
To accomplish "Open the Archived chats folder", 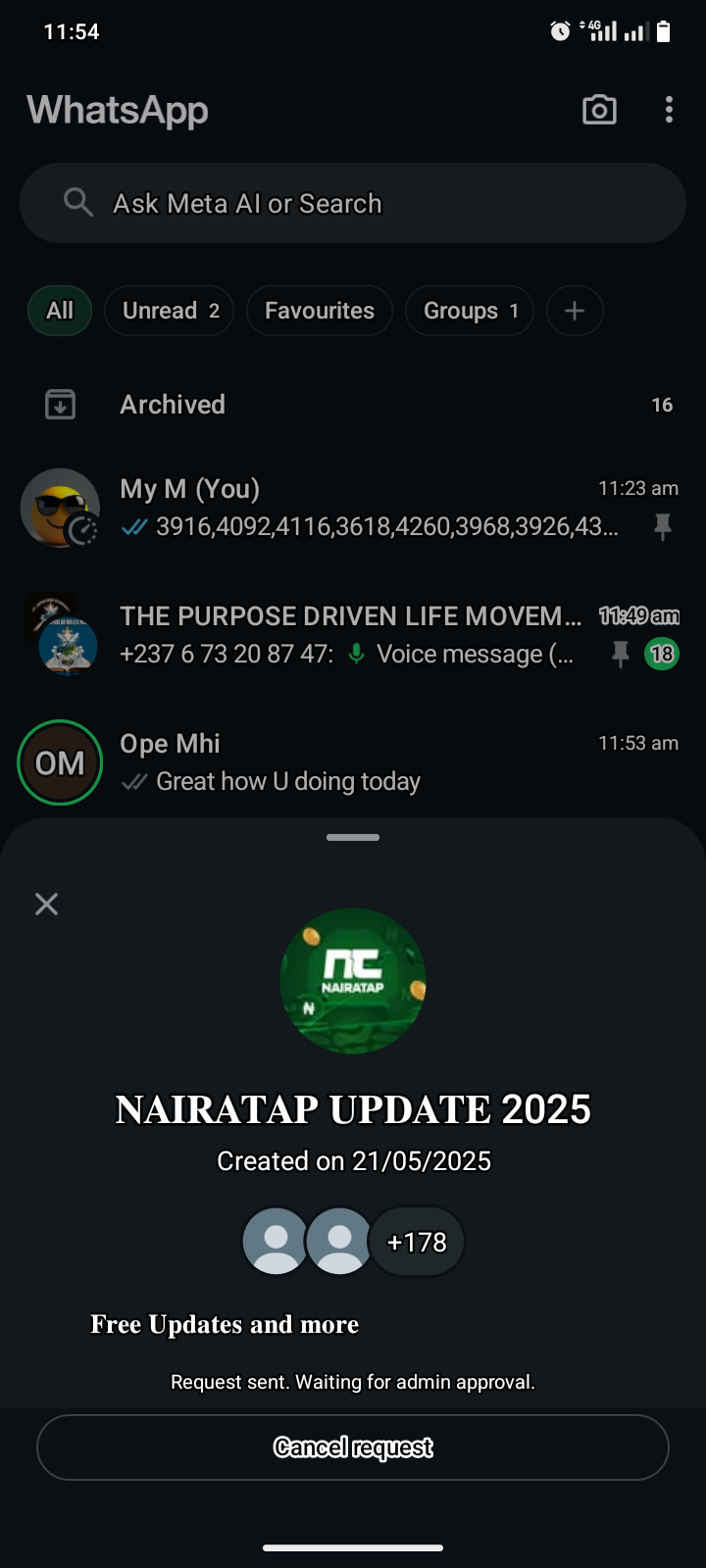I will point(353,405).
